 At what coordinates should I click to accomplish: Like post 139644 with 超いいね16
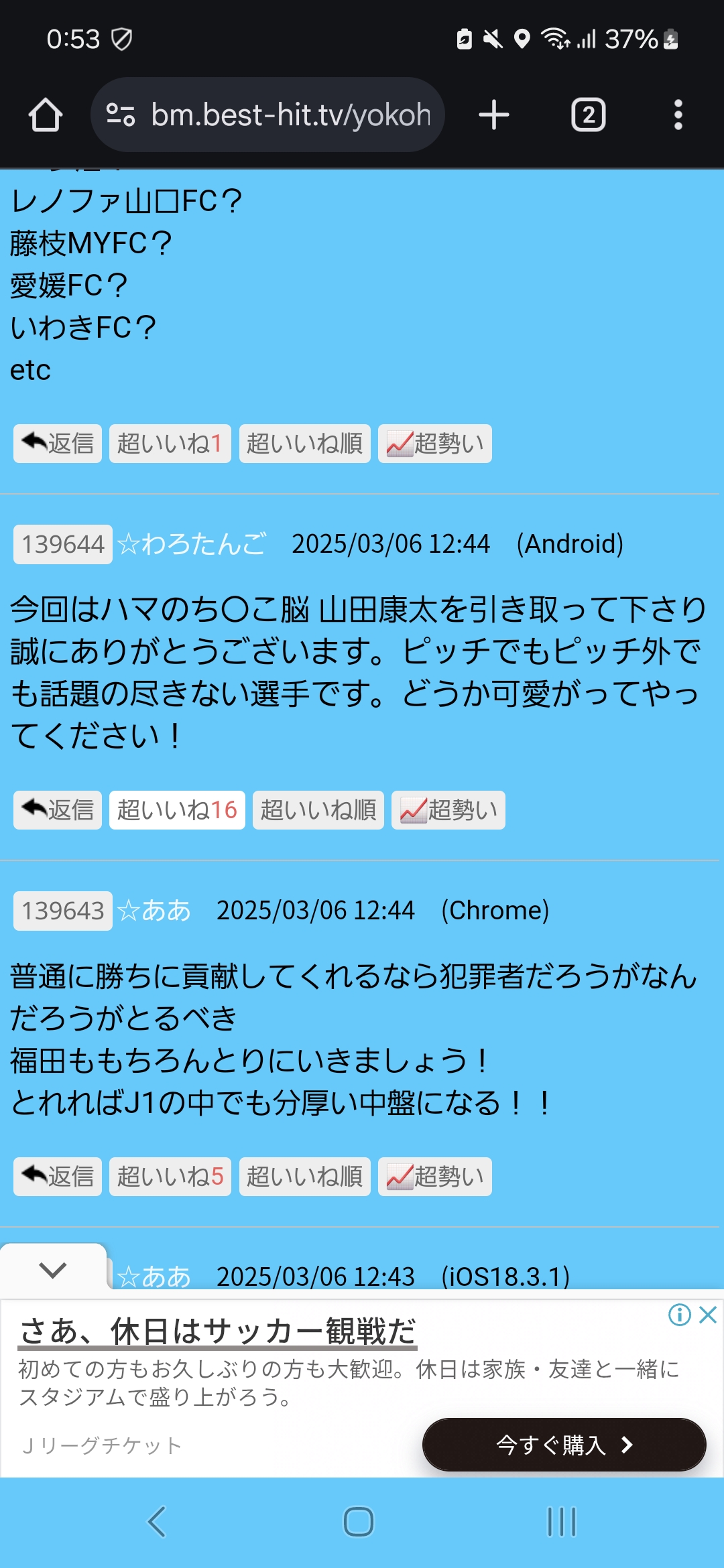click(x=177, y=810)
